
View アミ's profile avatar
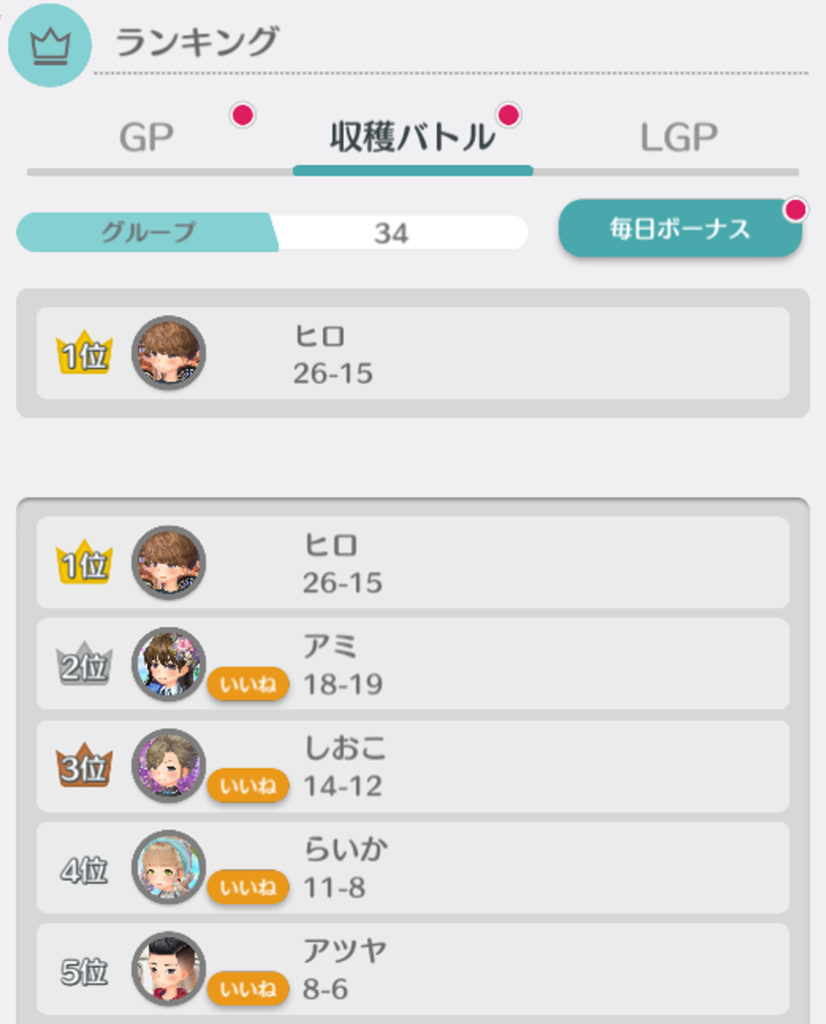point(168,664)
